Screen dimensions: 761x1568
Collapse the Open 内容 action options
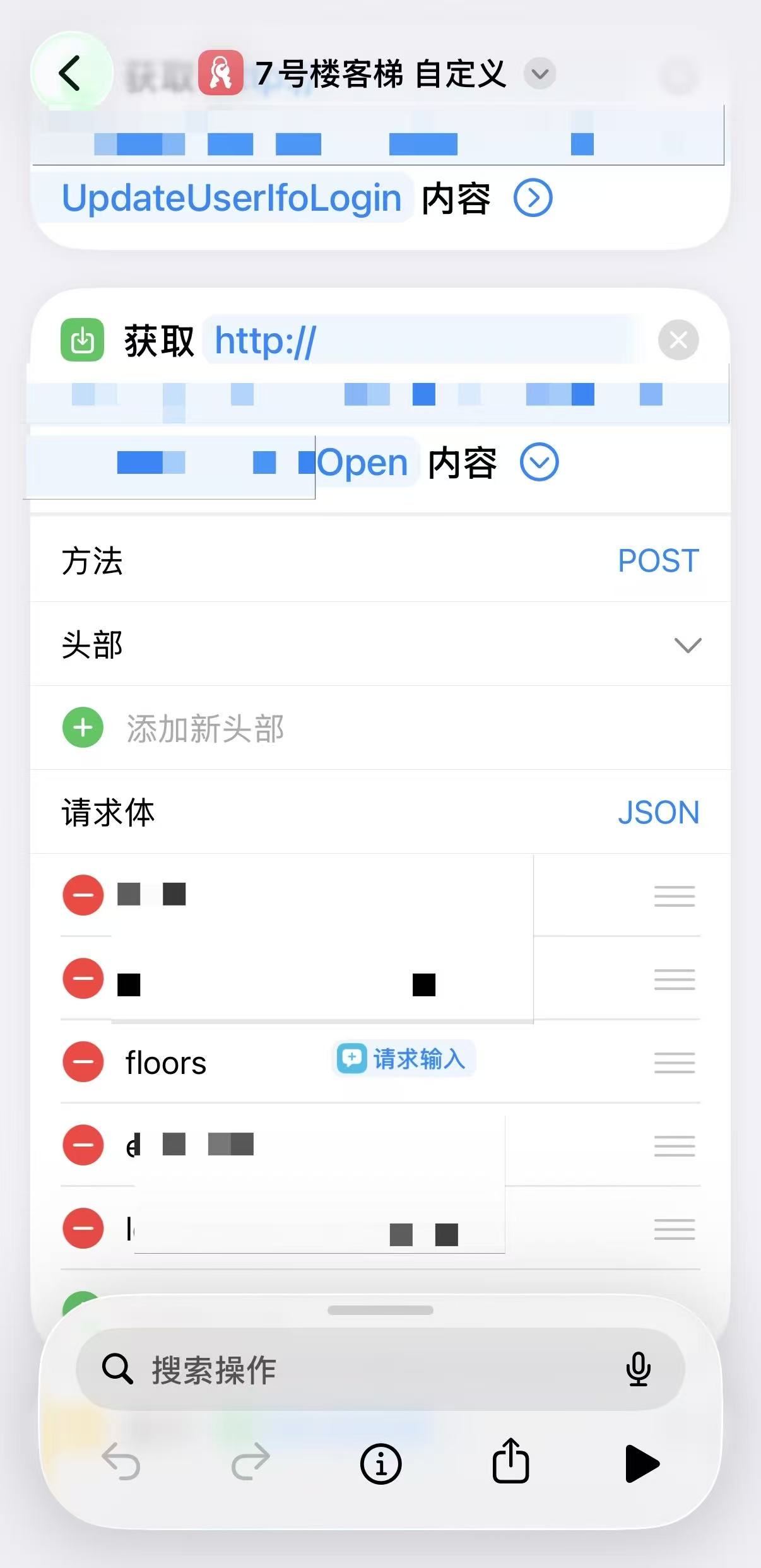(x=539, y=462)
